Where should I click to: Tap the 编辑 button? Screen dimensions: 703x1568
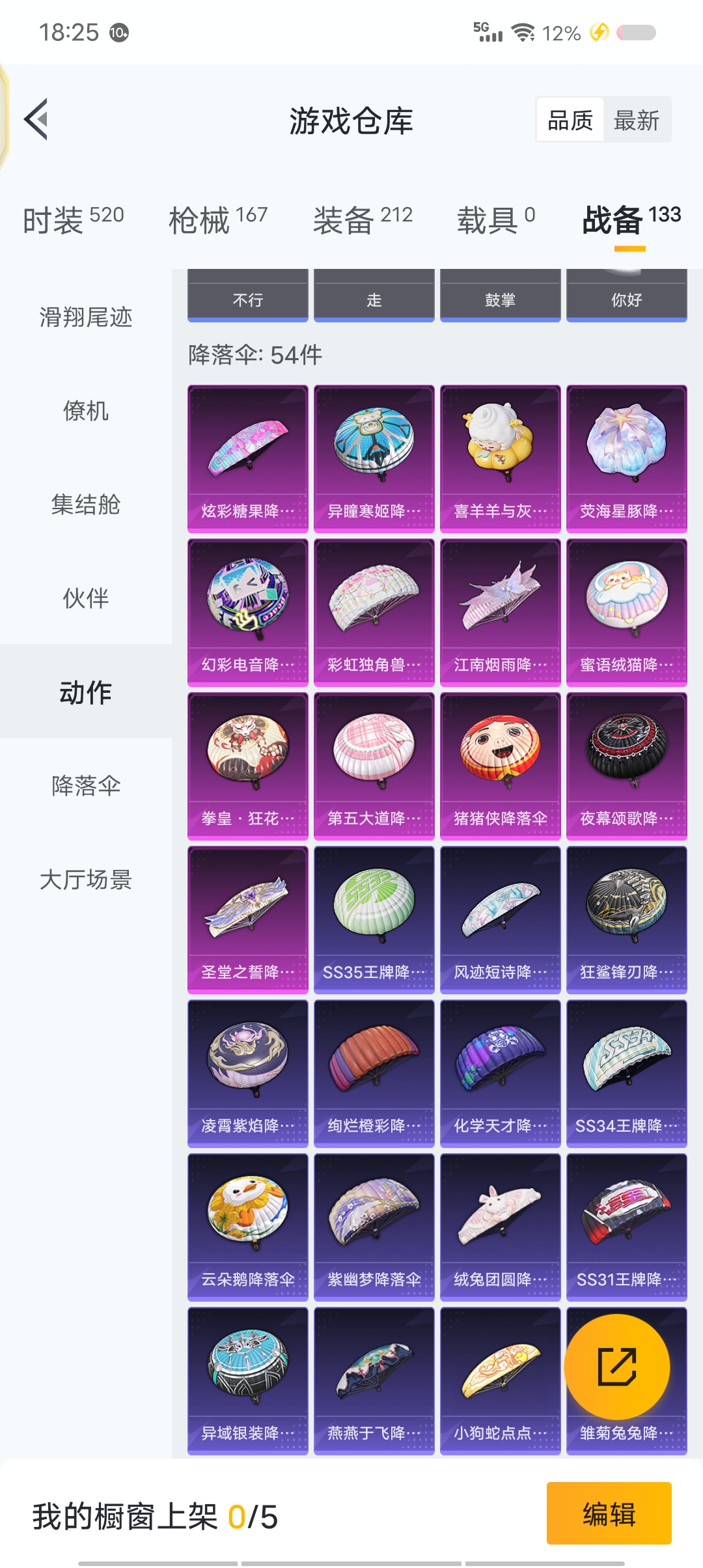tap(609, 1513)
